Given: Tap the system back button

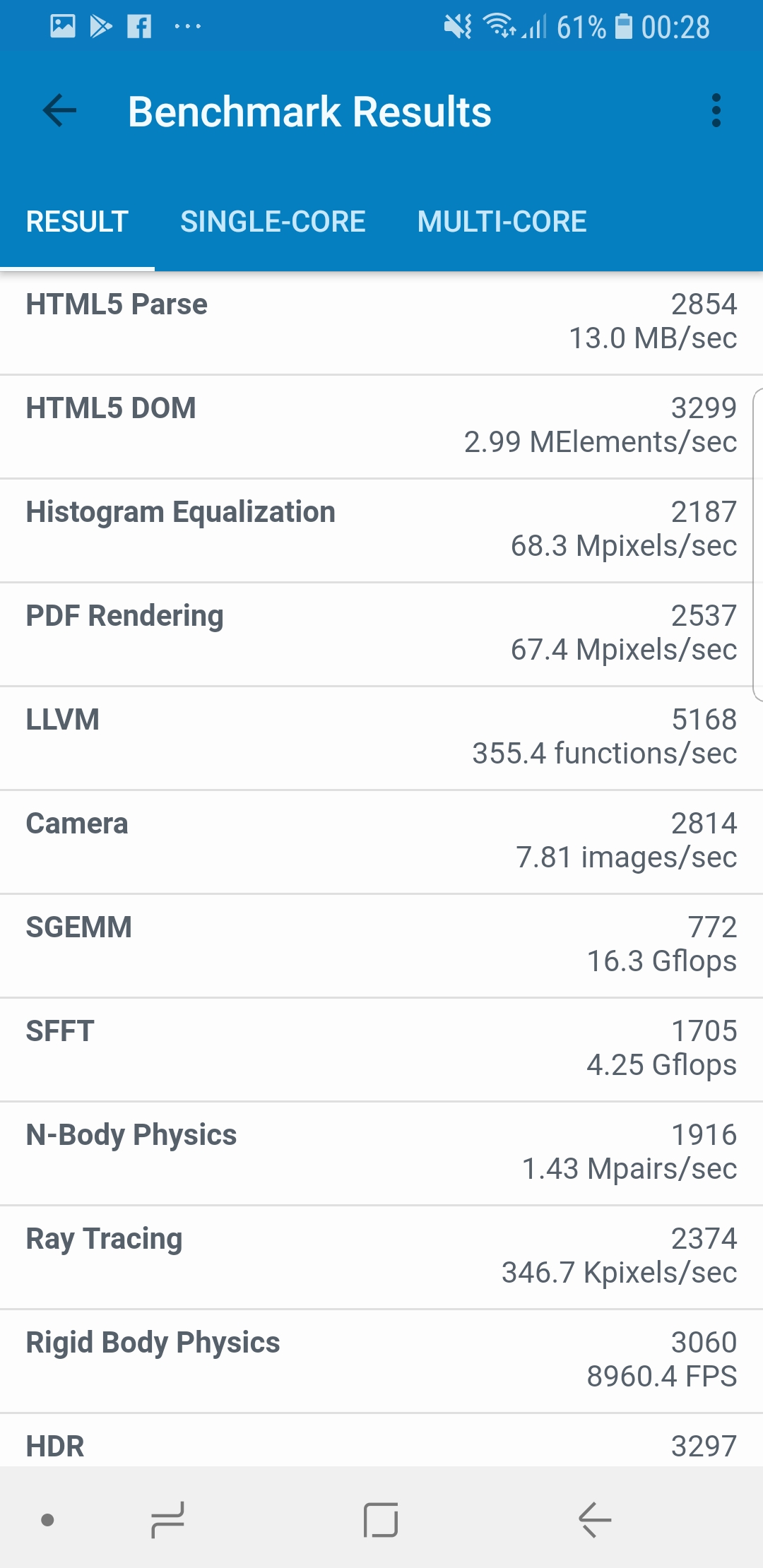Looking at the screenshot, I should (x=595, y=1519).
